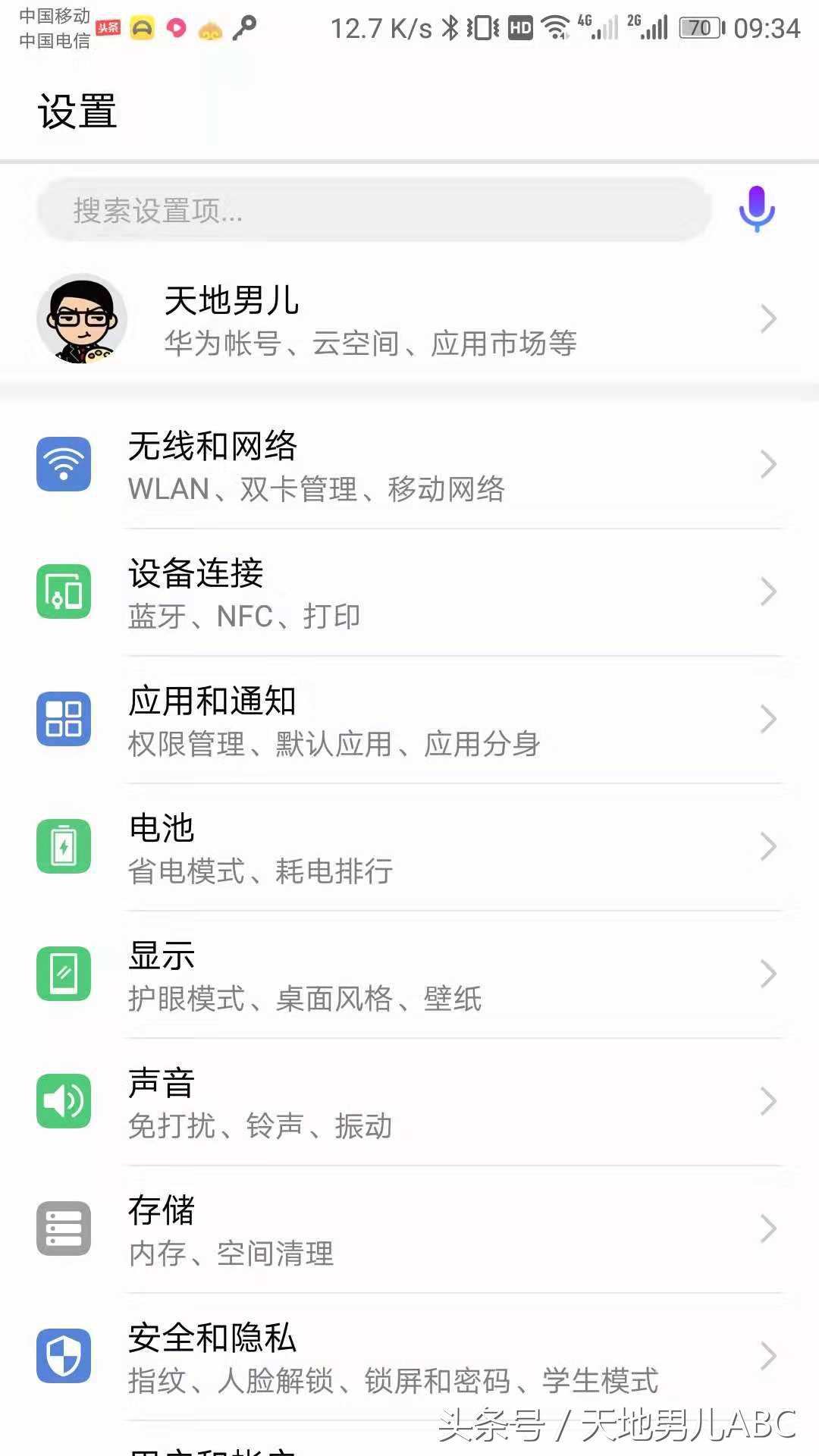819x1456 pixels.
Task: Start voice search with the microphone icon
Action: coord(755,209)
